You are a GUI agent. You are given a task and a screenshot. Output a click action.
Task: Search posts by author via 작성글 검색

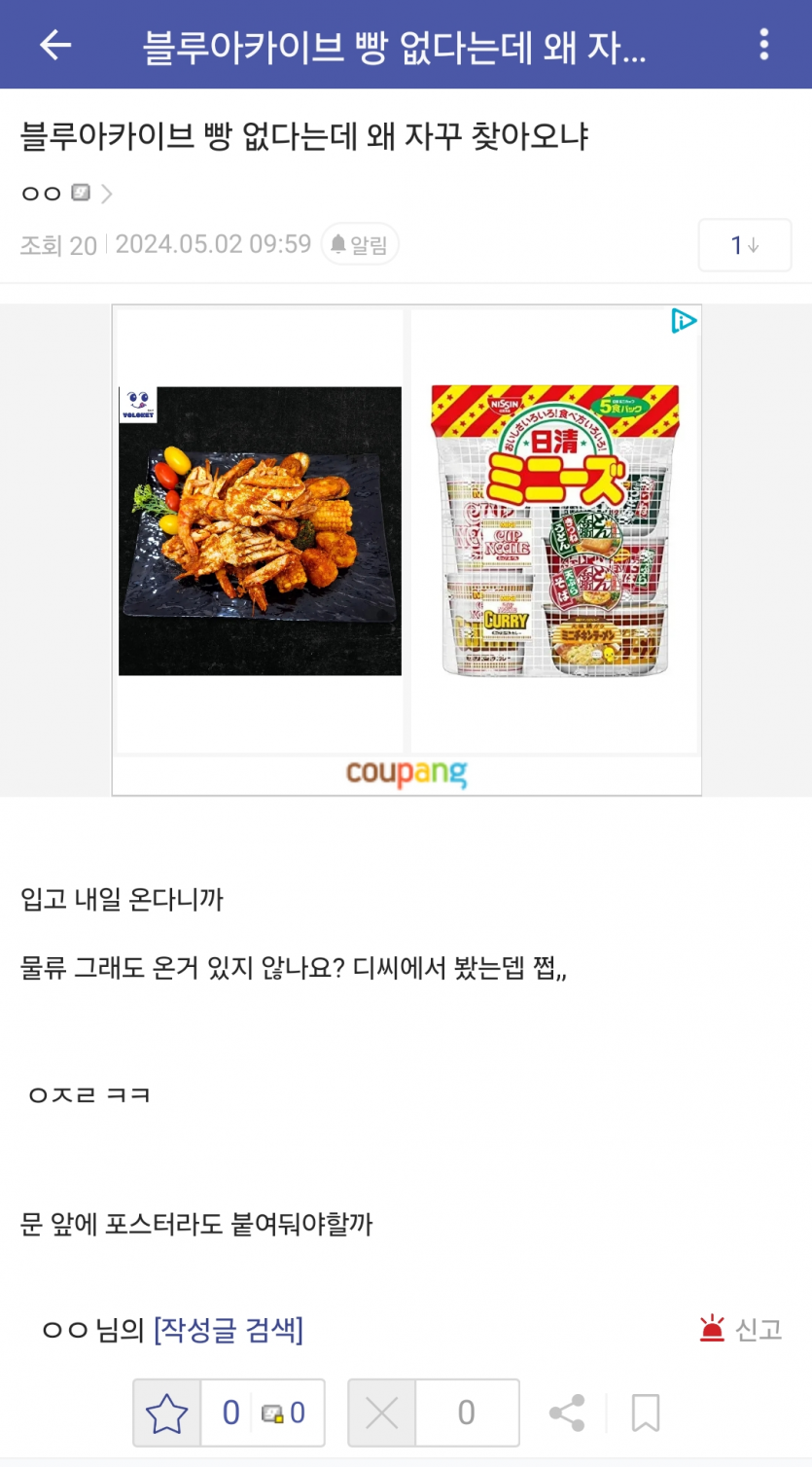[x=229, y=1329]
